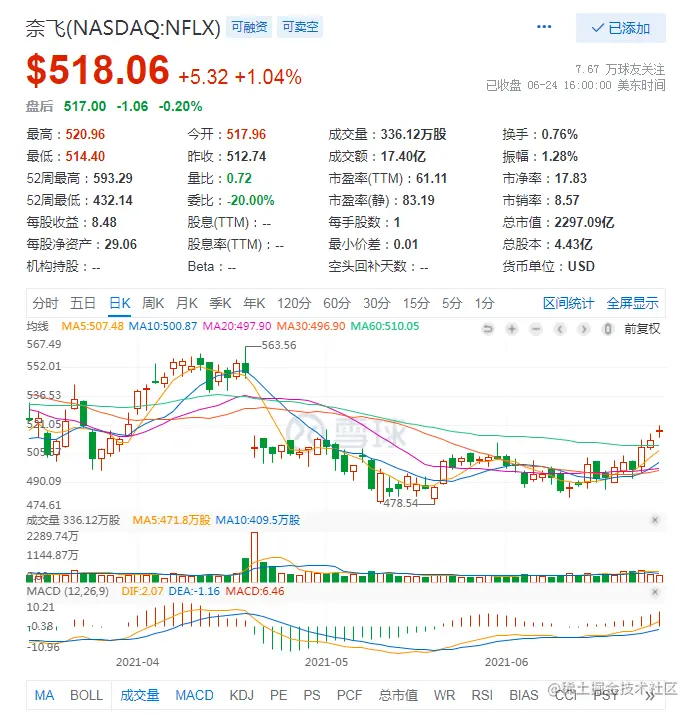Open the three-dot more options menu
The width and height of the screenshot is (697, 716).
click(x=544, y=28)
